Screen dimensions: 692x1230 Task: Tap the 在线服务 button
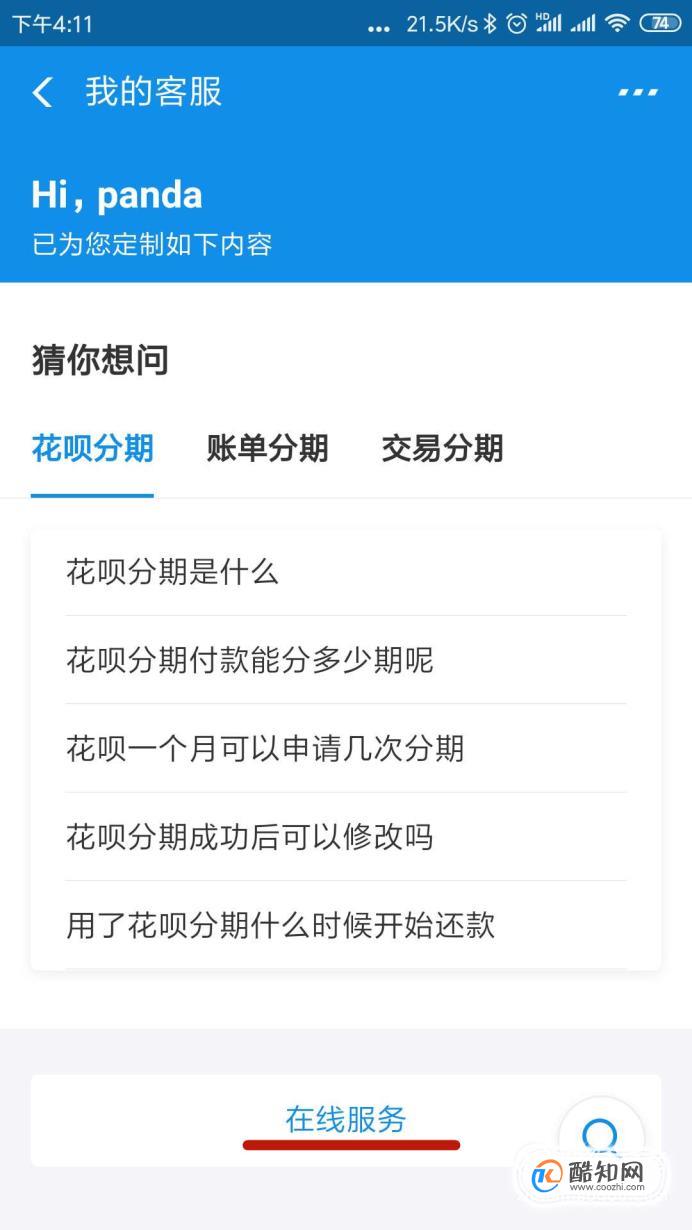click(346, 1120)
